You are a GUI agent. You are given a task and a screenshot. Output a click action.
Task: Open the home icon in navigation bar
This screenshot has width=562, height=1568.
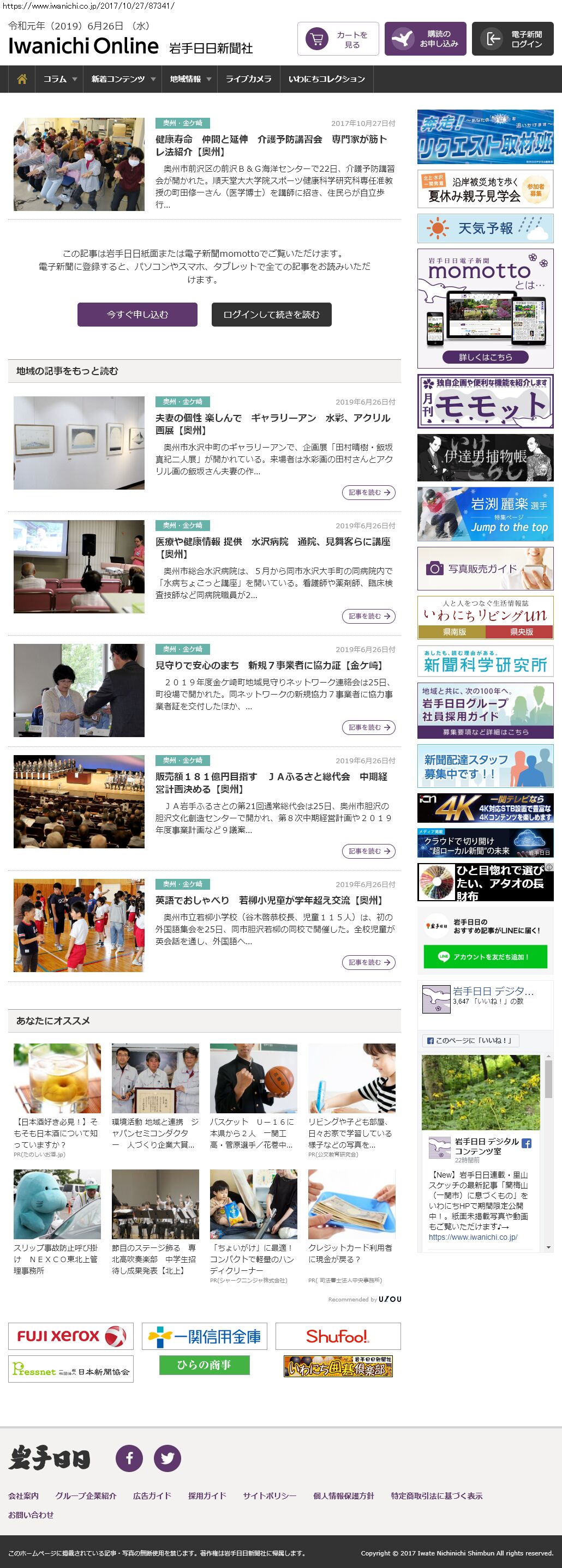coord(22,79)
